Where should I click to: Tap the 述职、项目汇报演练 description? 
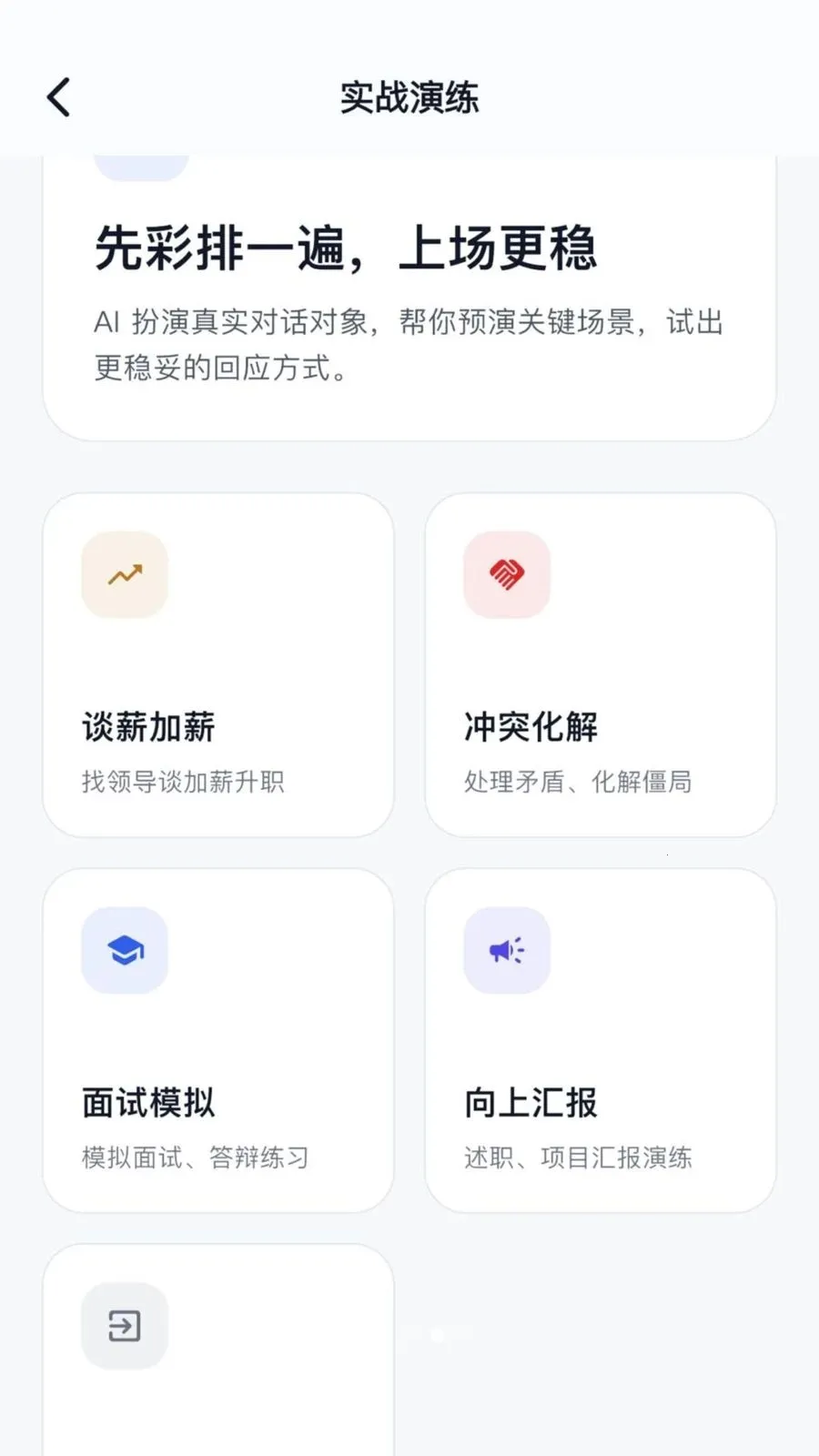(x=577, y=1158)
